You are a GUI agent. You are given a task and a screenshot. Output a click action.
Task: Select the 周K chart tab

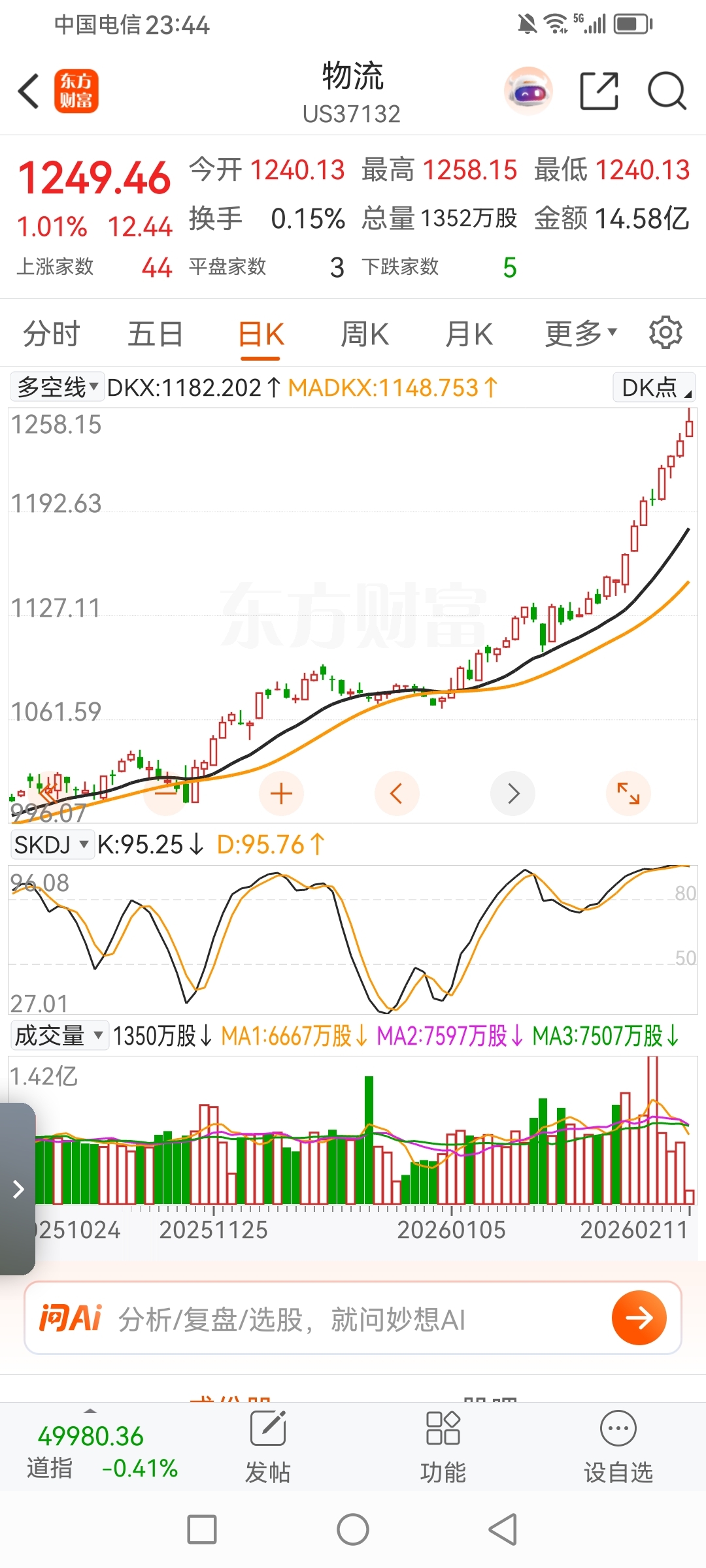[364, 335]
